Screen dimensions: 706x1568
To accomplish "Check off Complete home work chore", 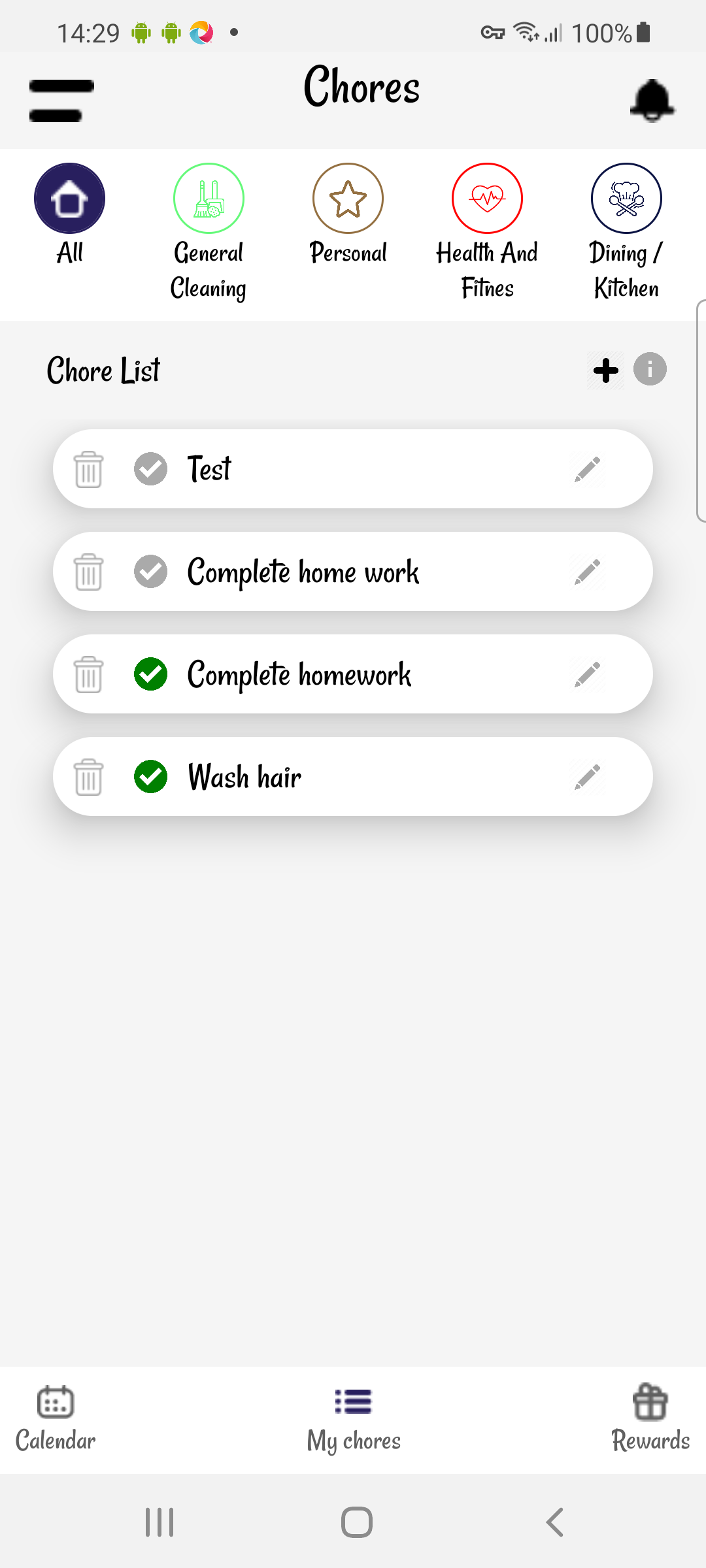I will [x=151, y=572].
